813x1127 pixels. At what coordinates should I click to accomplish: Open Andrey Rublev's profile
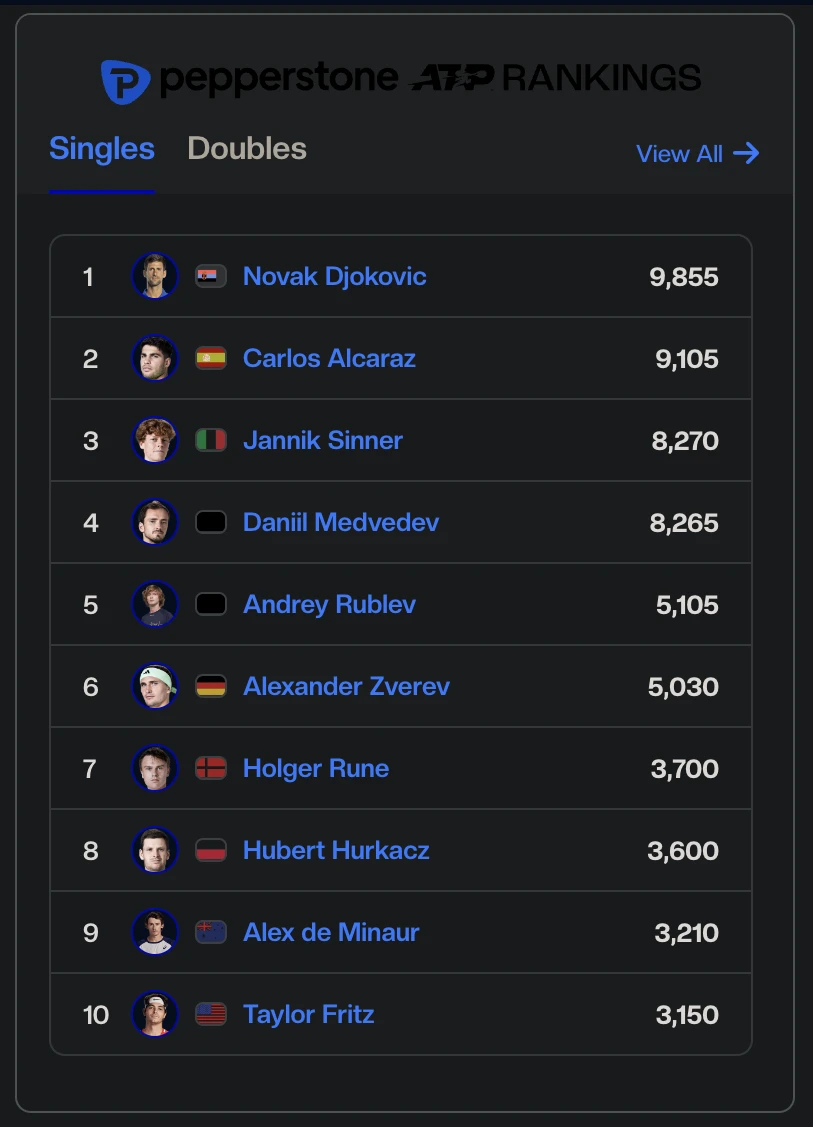tap(329, 604)
